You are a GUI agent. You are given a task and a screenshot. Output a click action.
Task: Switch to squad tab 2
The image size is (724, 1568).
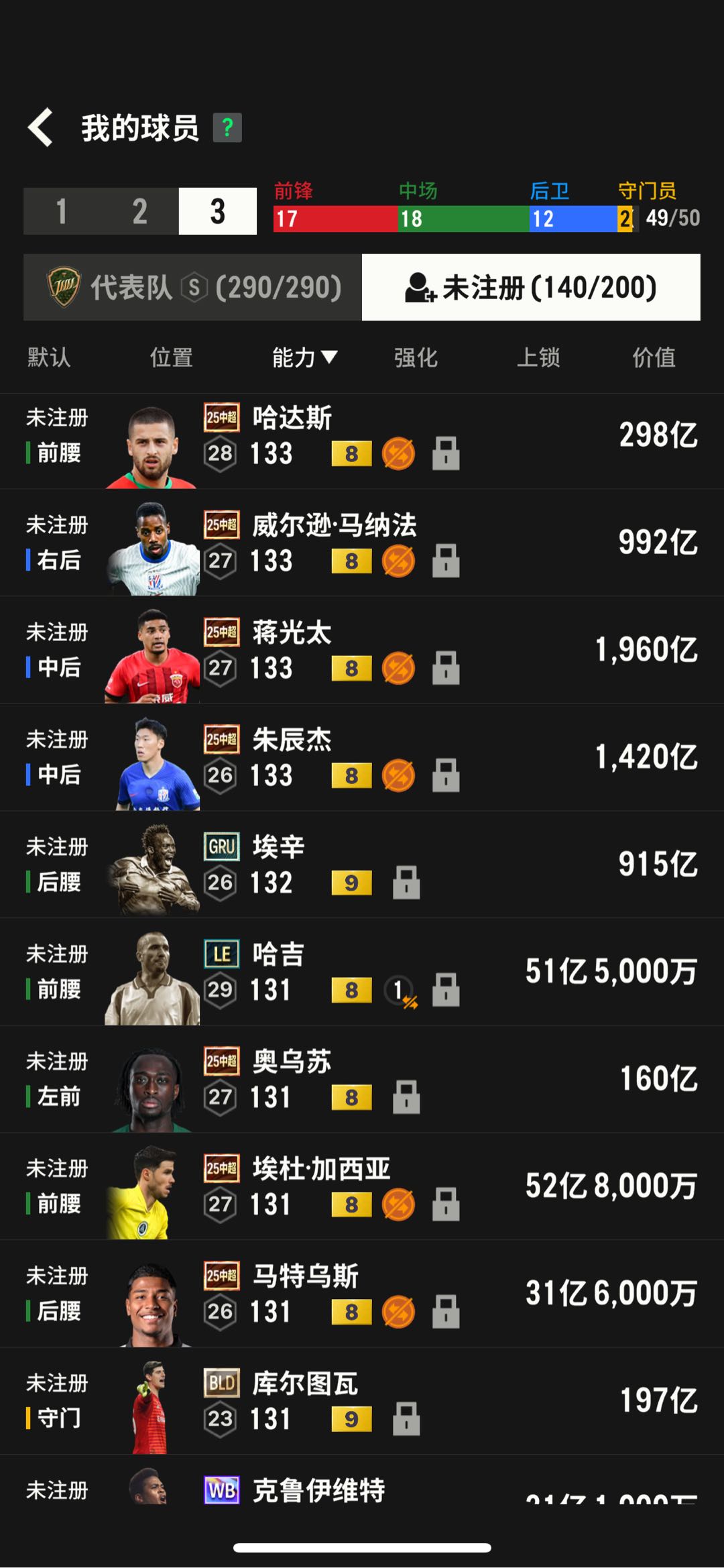pyautogui.click(x=139, y=211)
